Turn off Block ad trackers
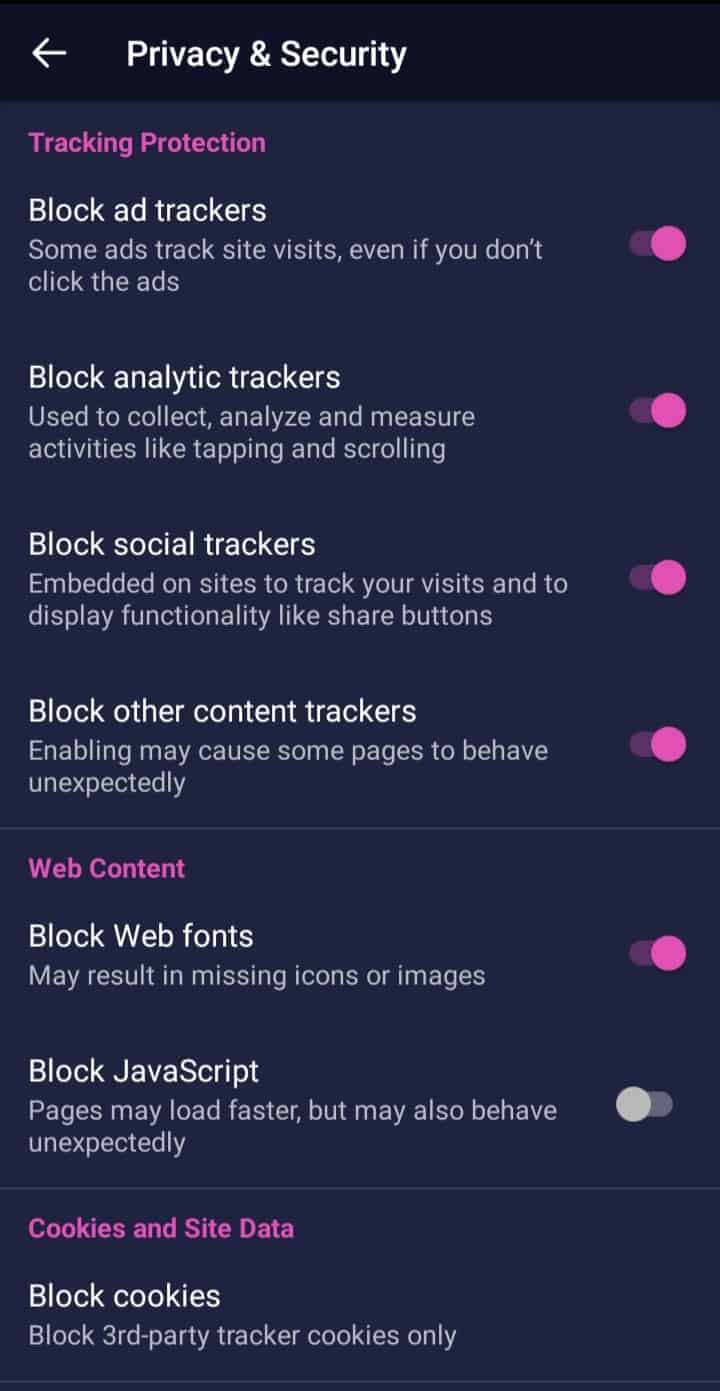 (657, 244)
